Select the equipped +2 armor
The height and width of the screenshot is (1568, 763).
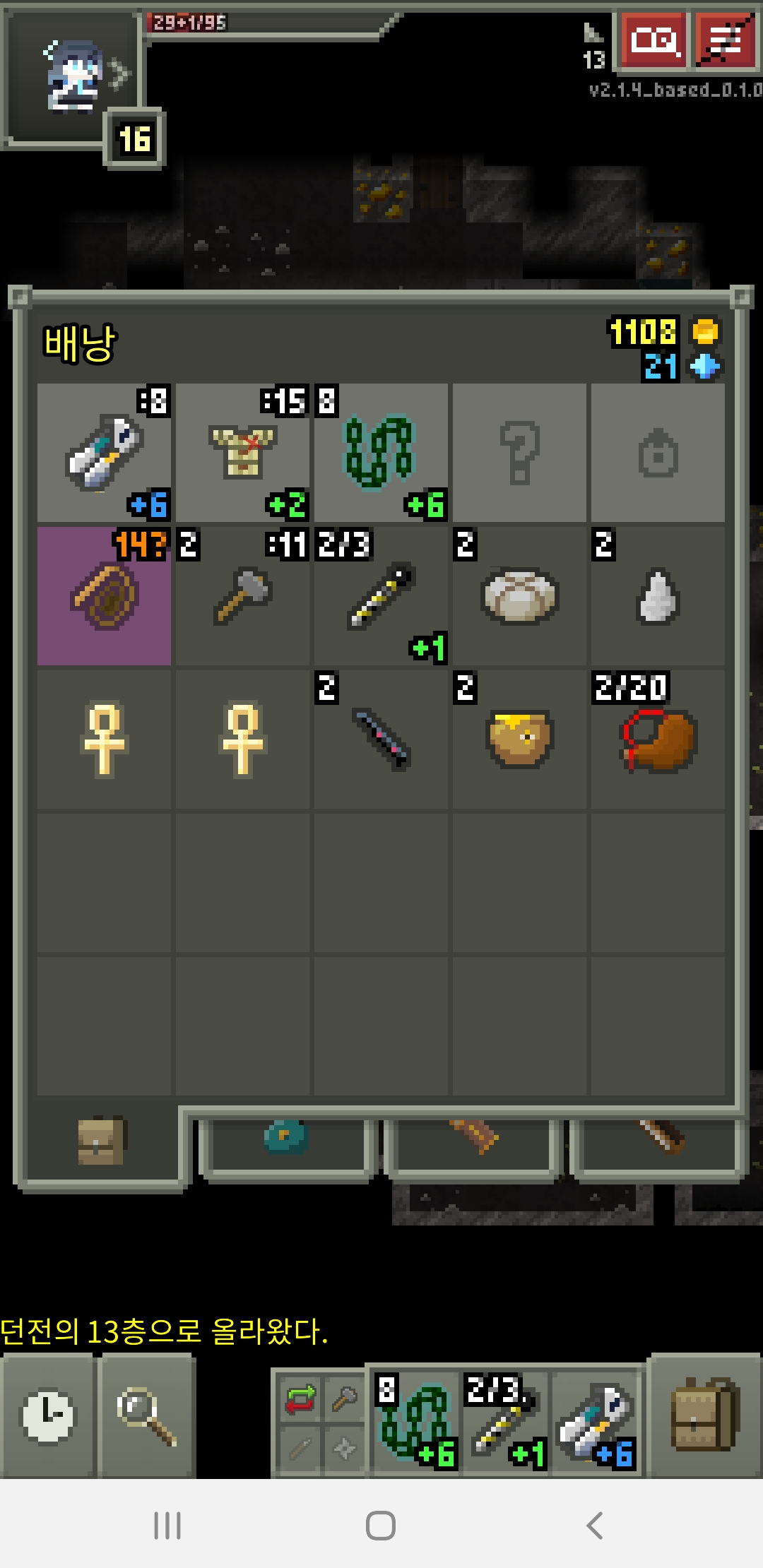coord(242,453)
